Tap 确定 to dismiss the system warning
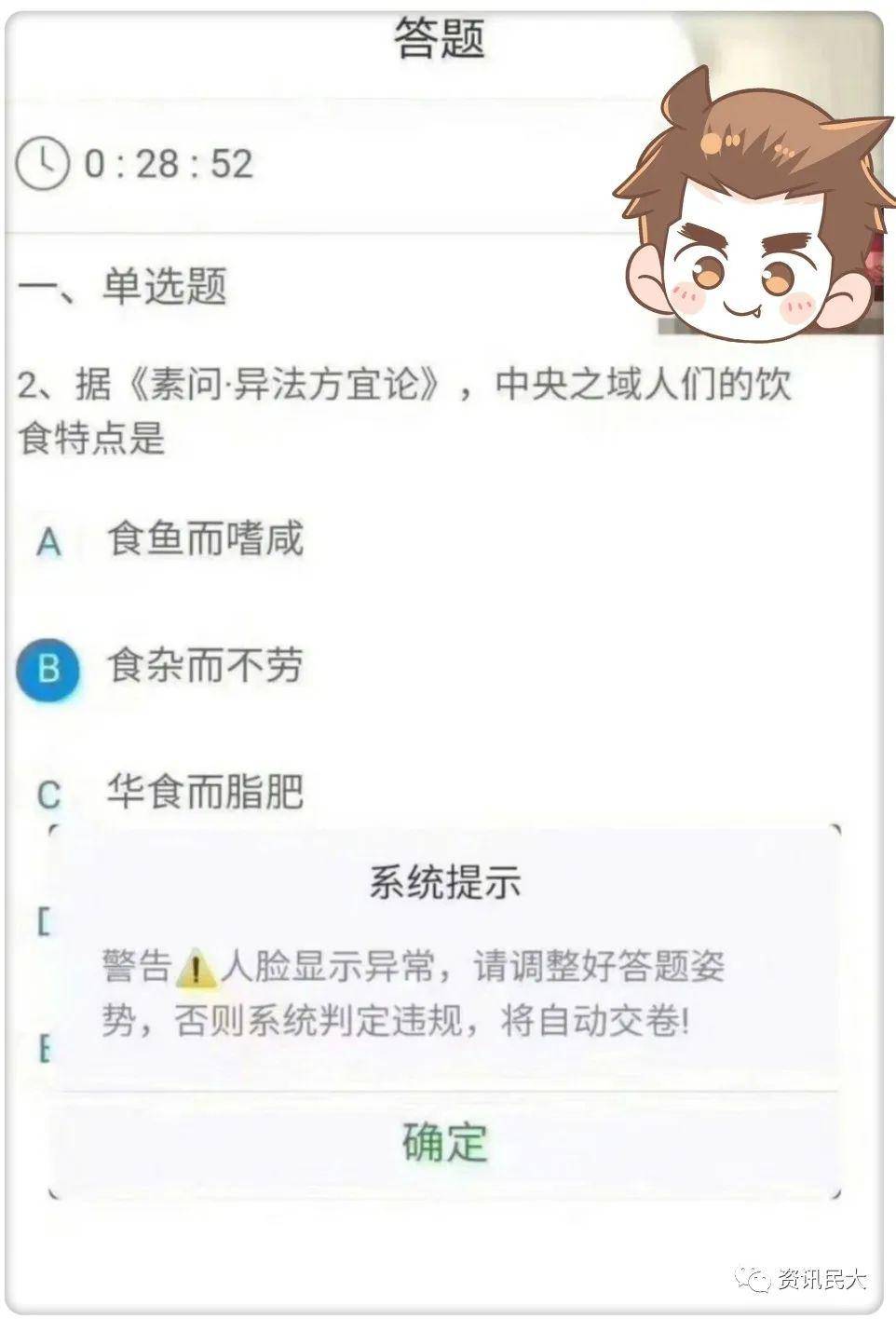This screenshot has width=896, height=1319. coord(444,1142)
